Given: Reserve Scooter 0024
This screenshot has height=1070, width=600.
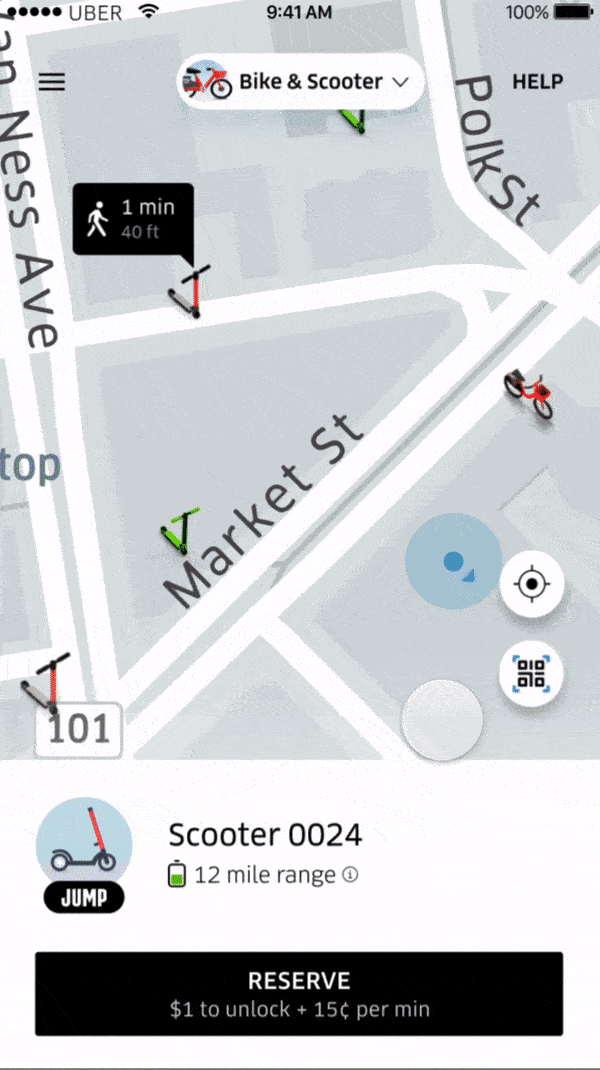Looking at the screenshot, I should 299,993.
